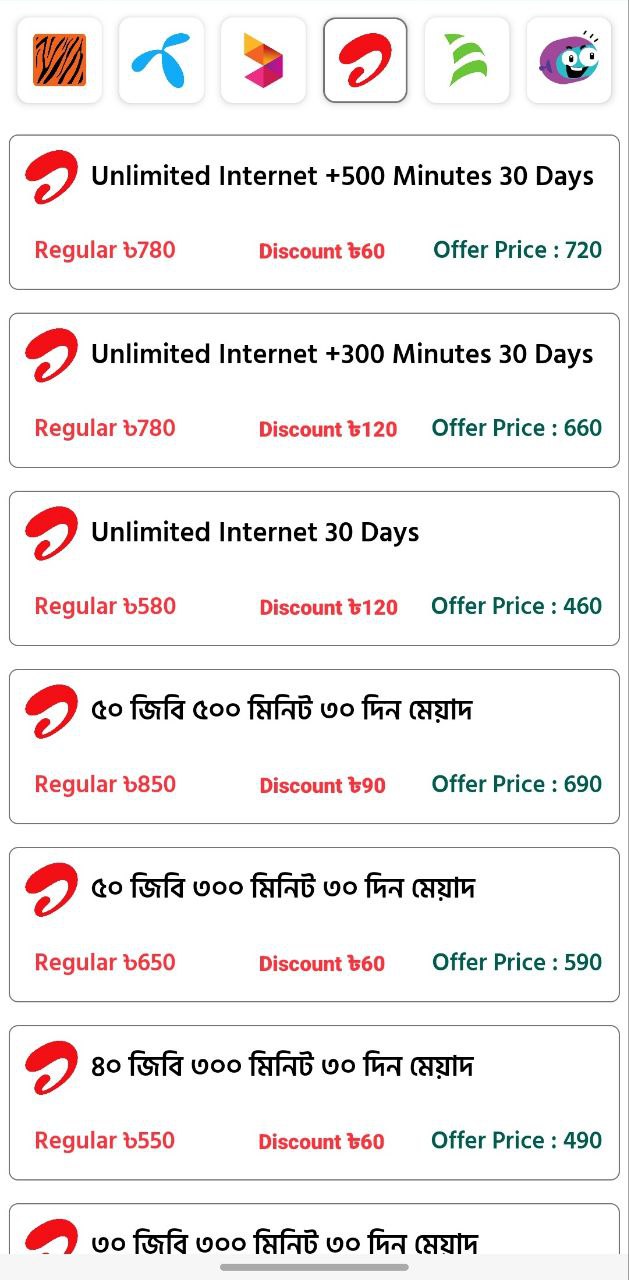Select the Unlimited Internet 30 Days offer

click(x=314, y=568)
